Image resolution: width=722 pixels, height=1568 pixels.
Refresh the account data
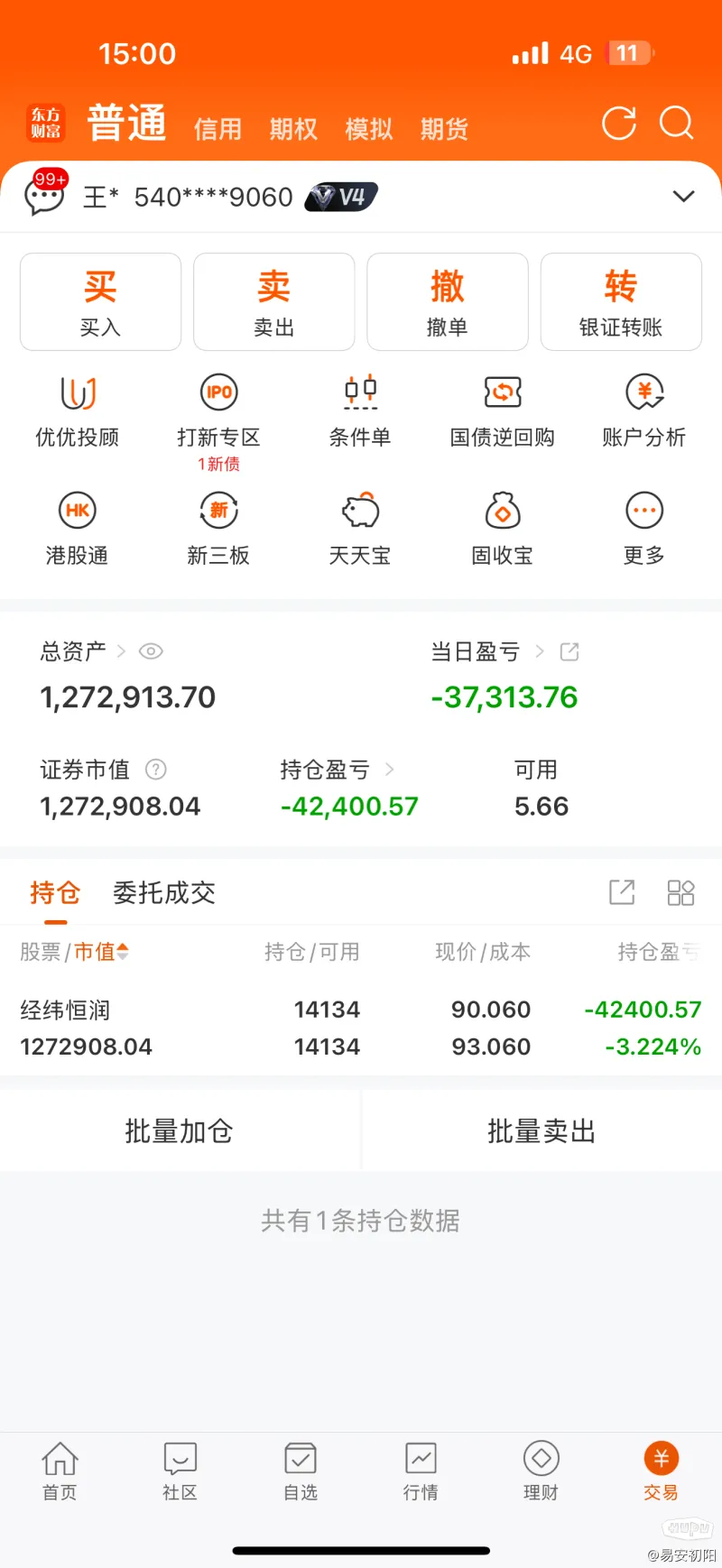619,124
